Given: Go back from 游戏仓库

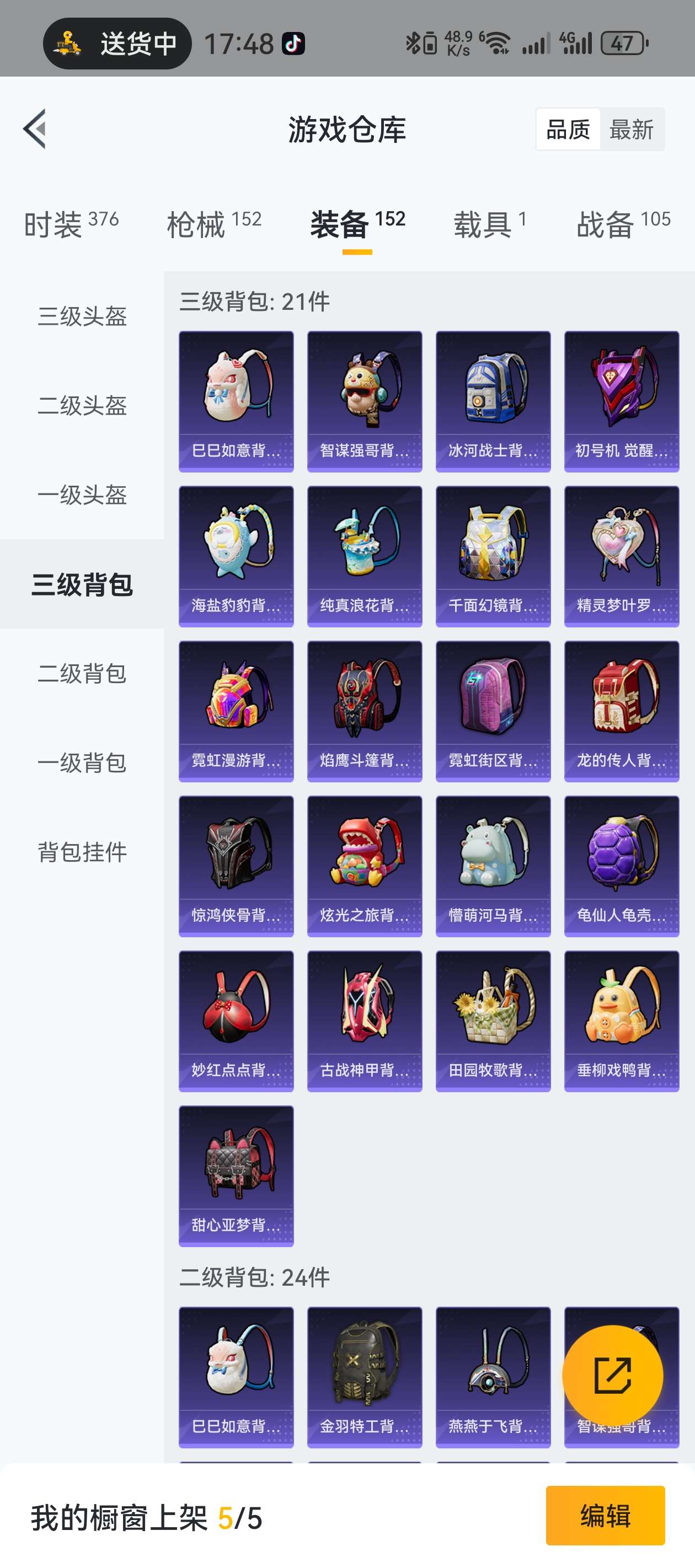Looking at the screenshot, I should [35, 128].
